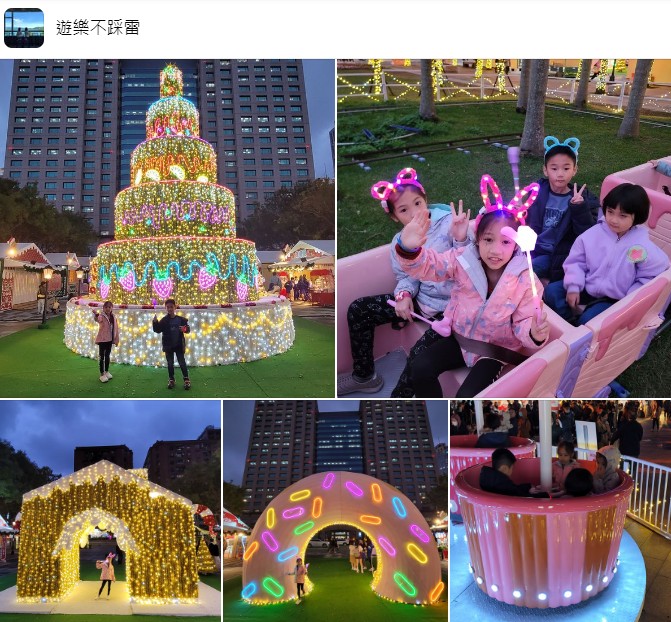Image resolution: width=671 pixels, height=622 pixels.
Task: Open the 遊樂不踩雷 page name link
Action: click(98, 28)
